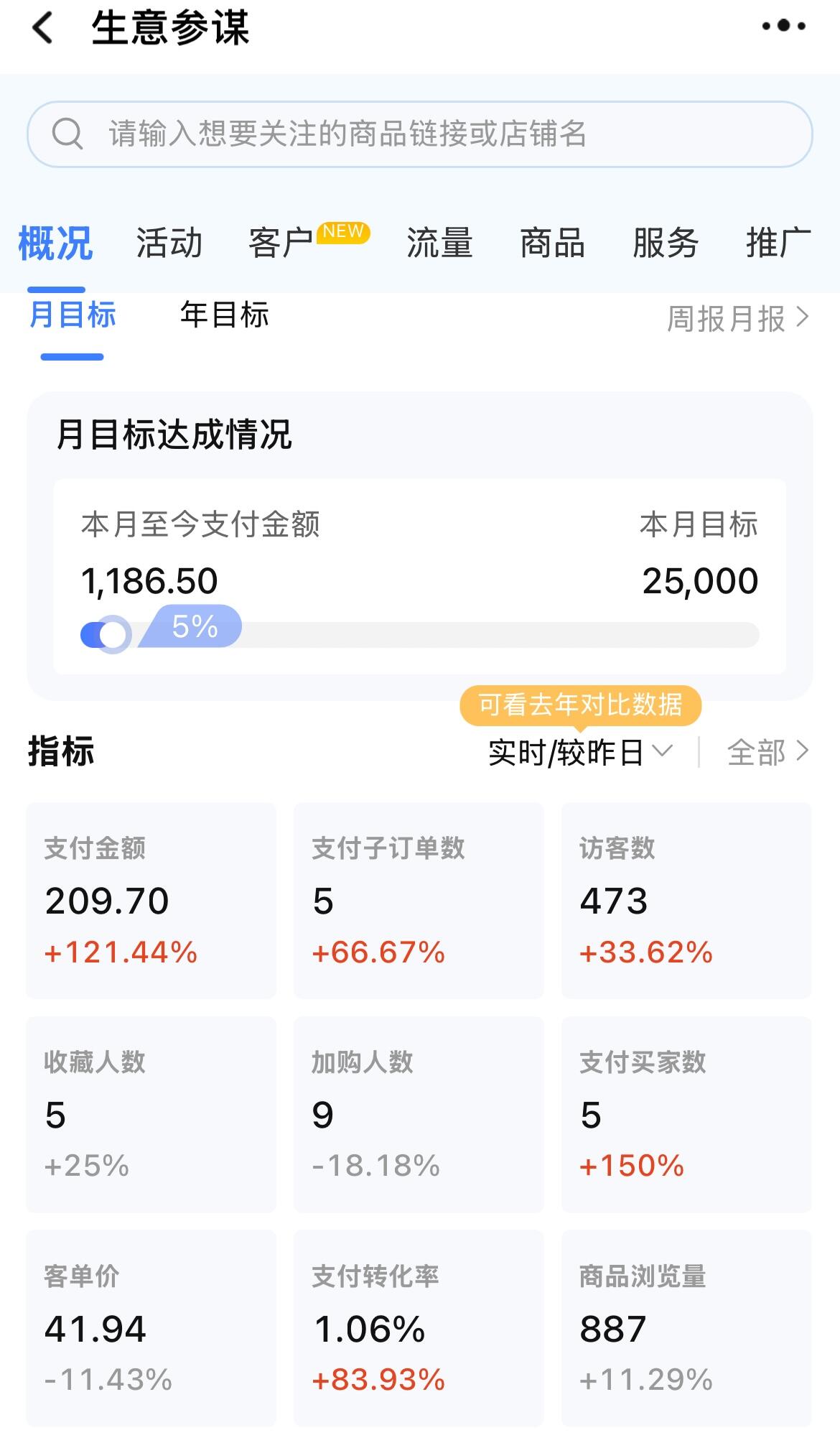This screenshot has height=1443, width=840.
Task: Tap the product link or shop search field
Action: (x=419, y=134)
